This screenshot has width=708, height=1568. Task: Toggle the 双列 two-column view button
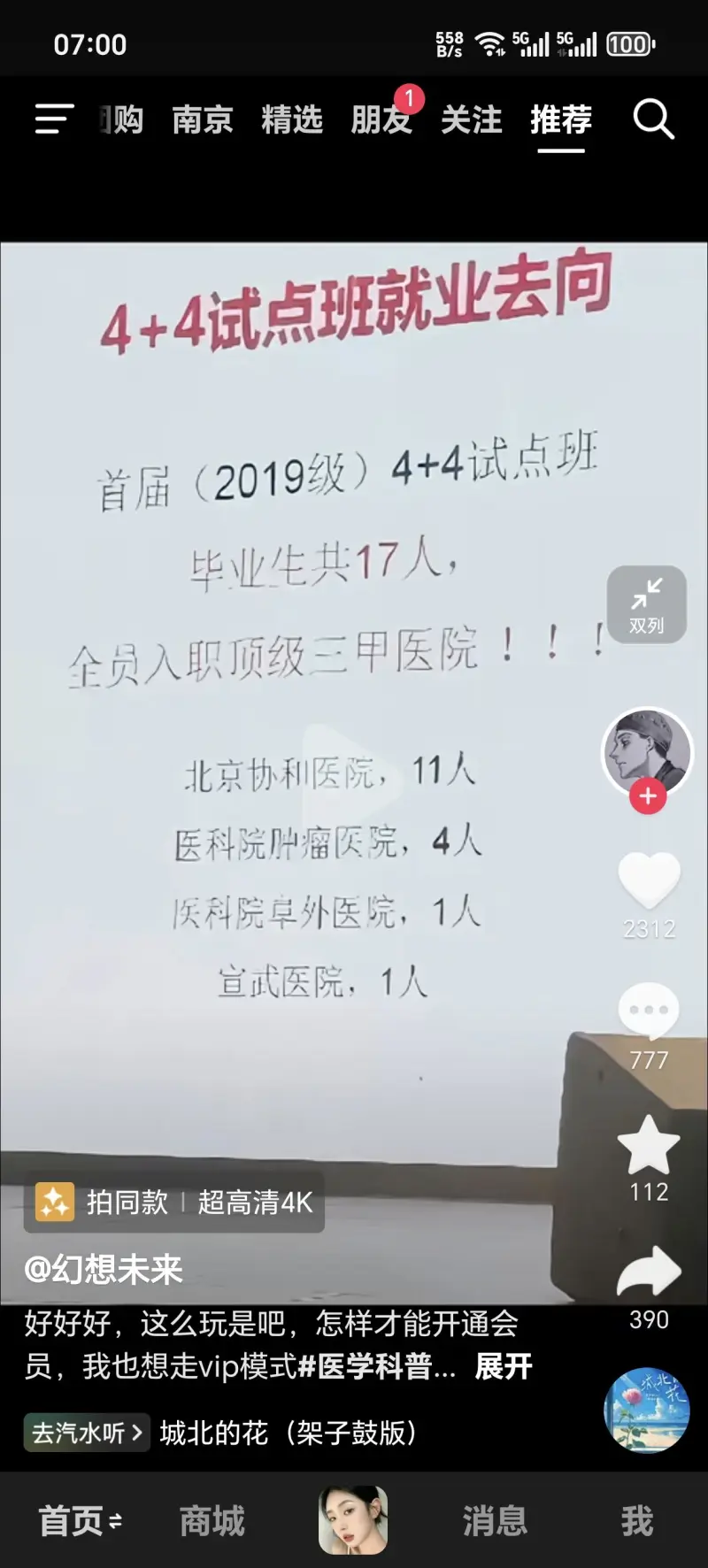click(x=647, y=604)
